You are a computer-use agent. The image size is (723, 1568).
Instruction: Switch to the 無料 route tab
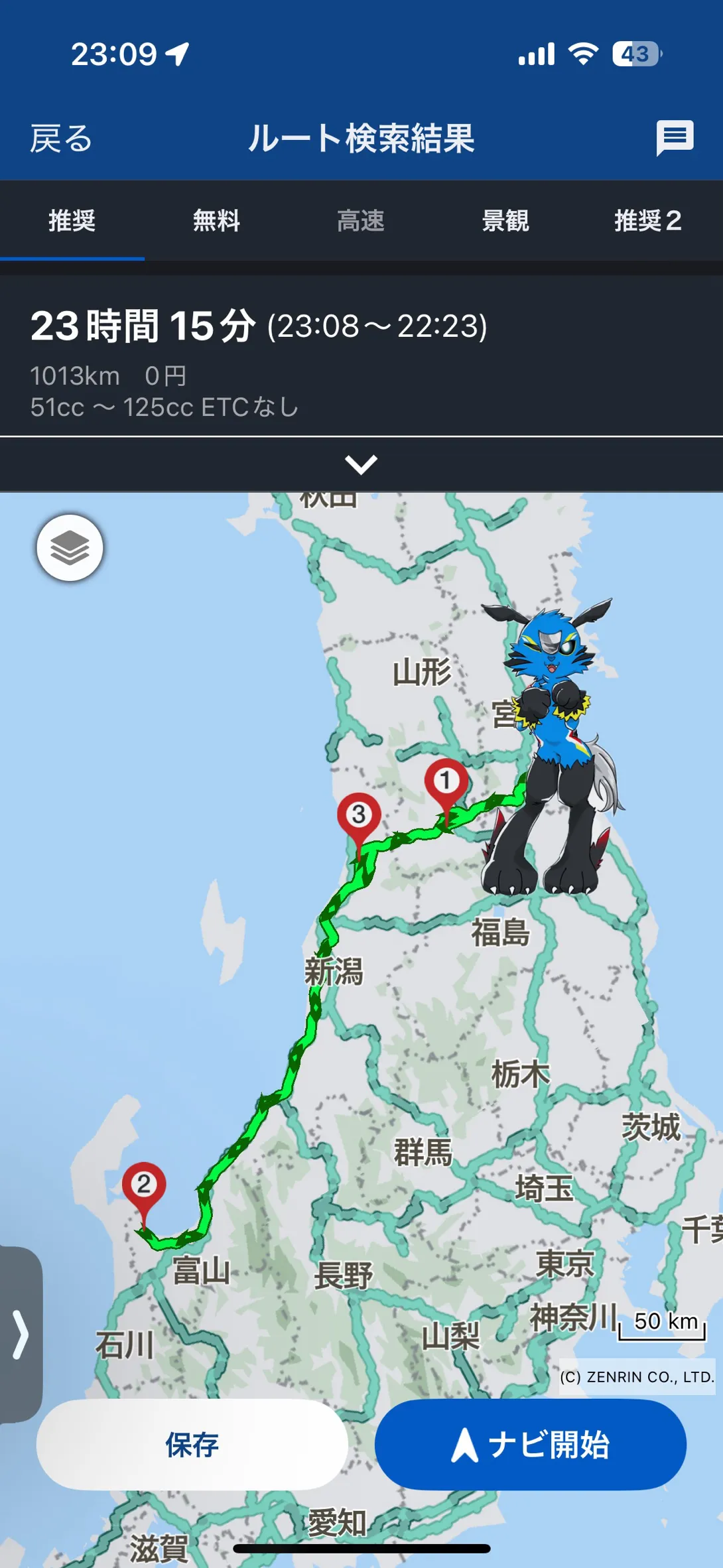tap(216, 220)
